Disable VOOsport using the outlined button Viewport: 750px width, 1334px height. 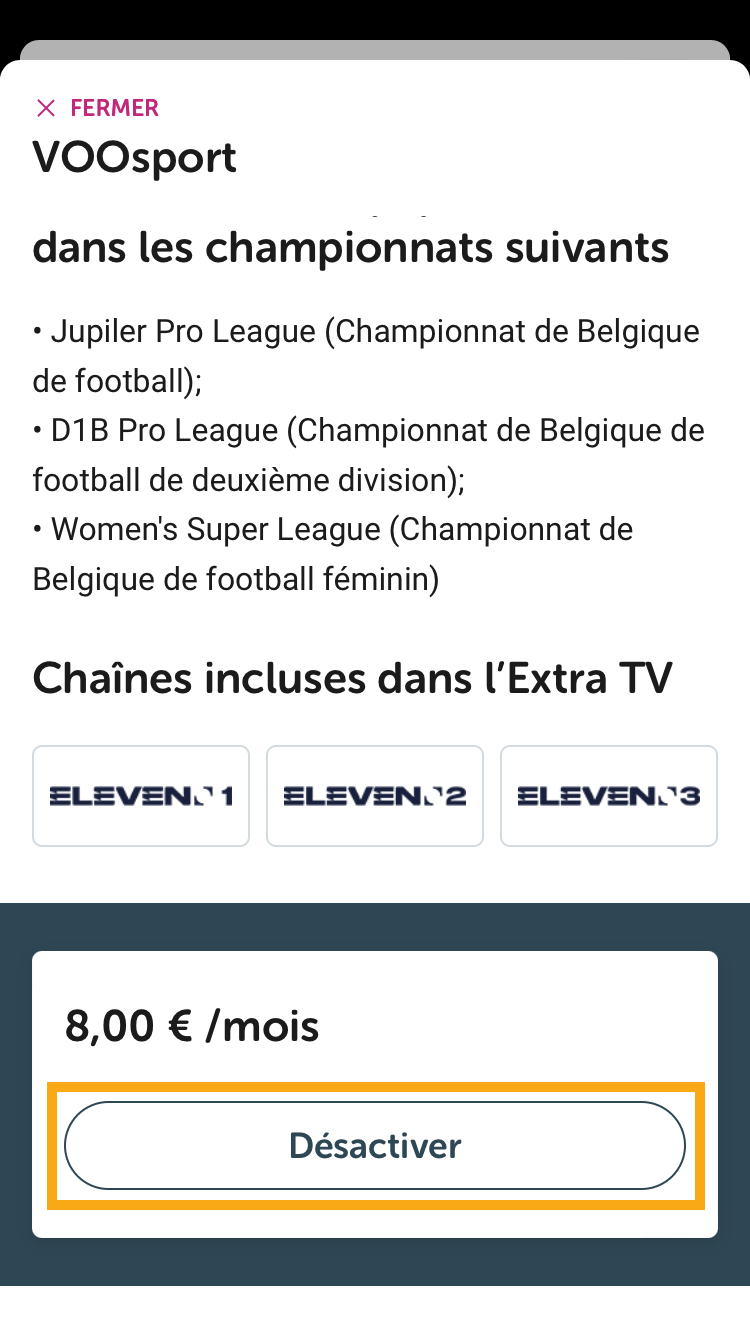click(374, 1145)
